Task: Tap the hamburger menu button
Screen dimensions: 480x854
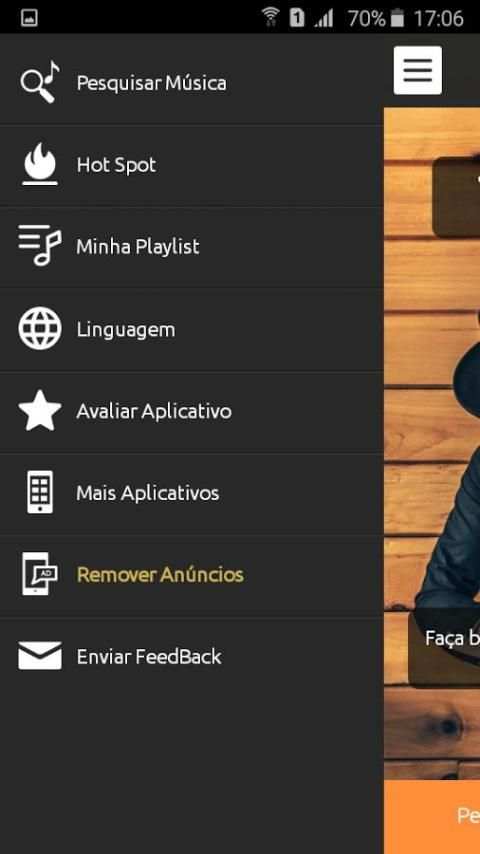Action: [x=418, y=70]
